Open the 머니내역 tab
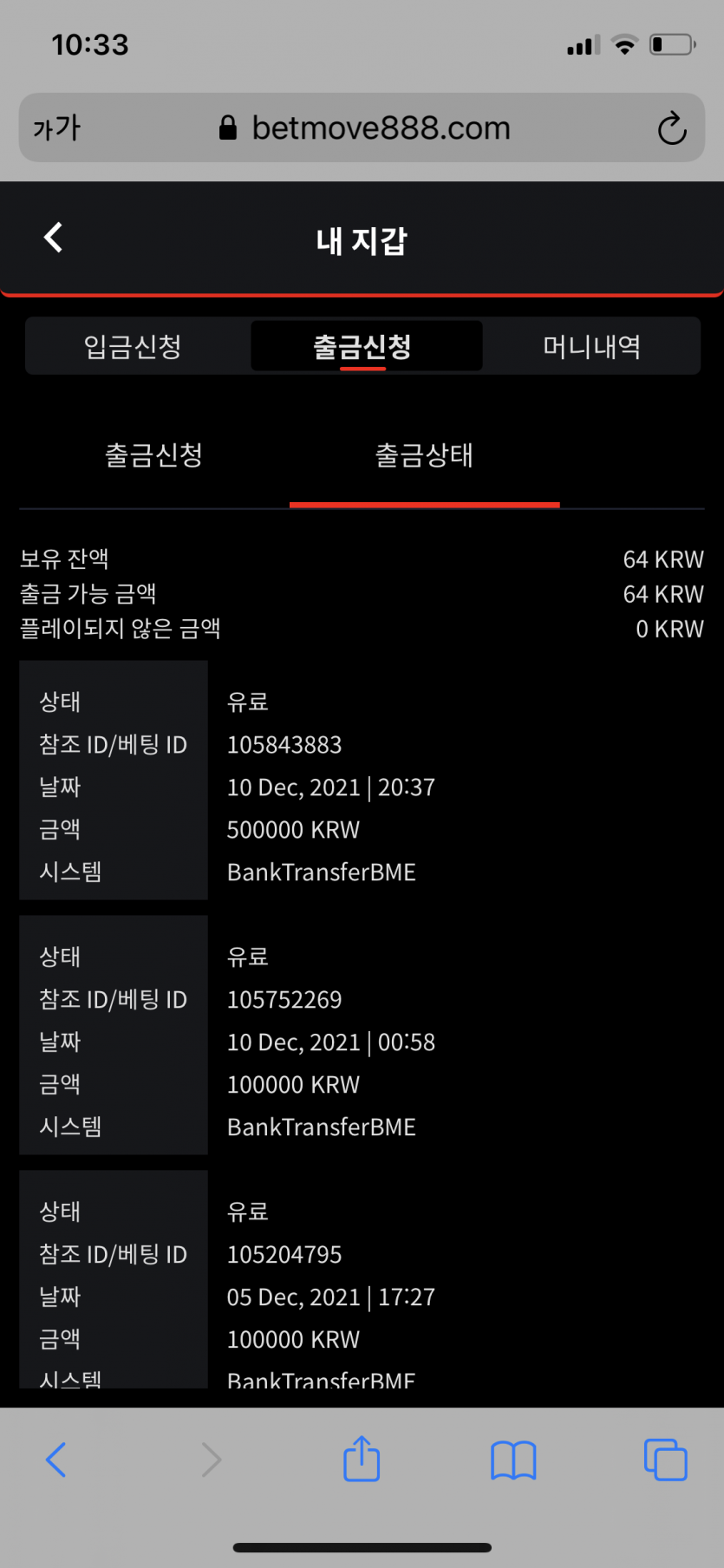 (x=591, y=346)
